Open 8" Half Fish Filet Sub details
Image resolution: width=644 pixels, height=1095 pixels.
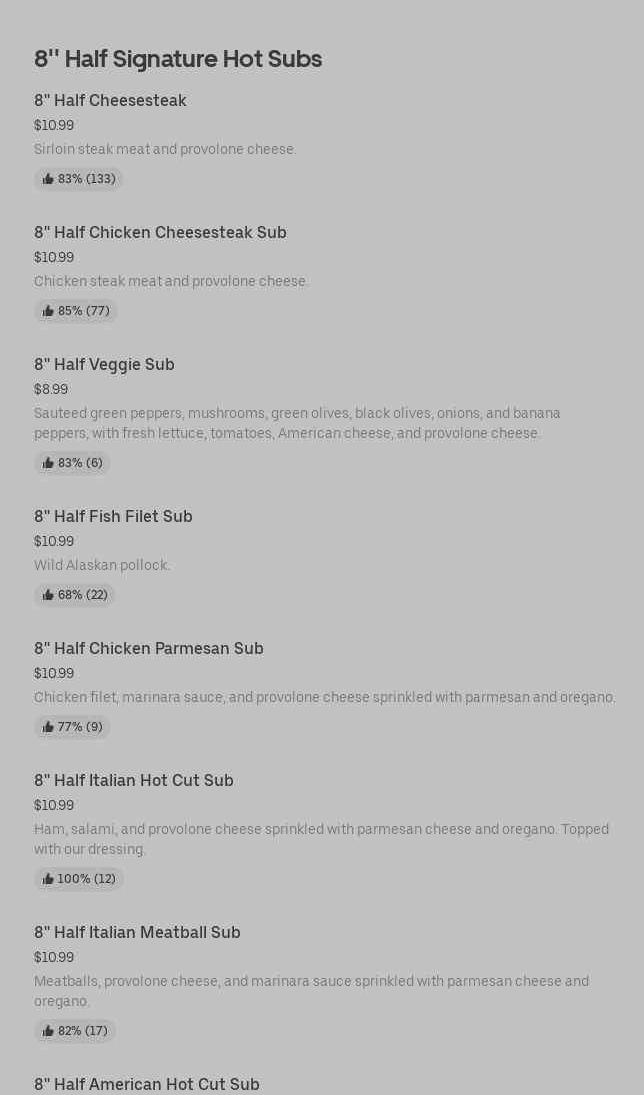point(113,517)
